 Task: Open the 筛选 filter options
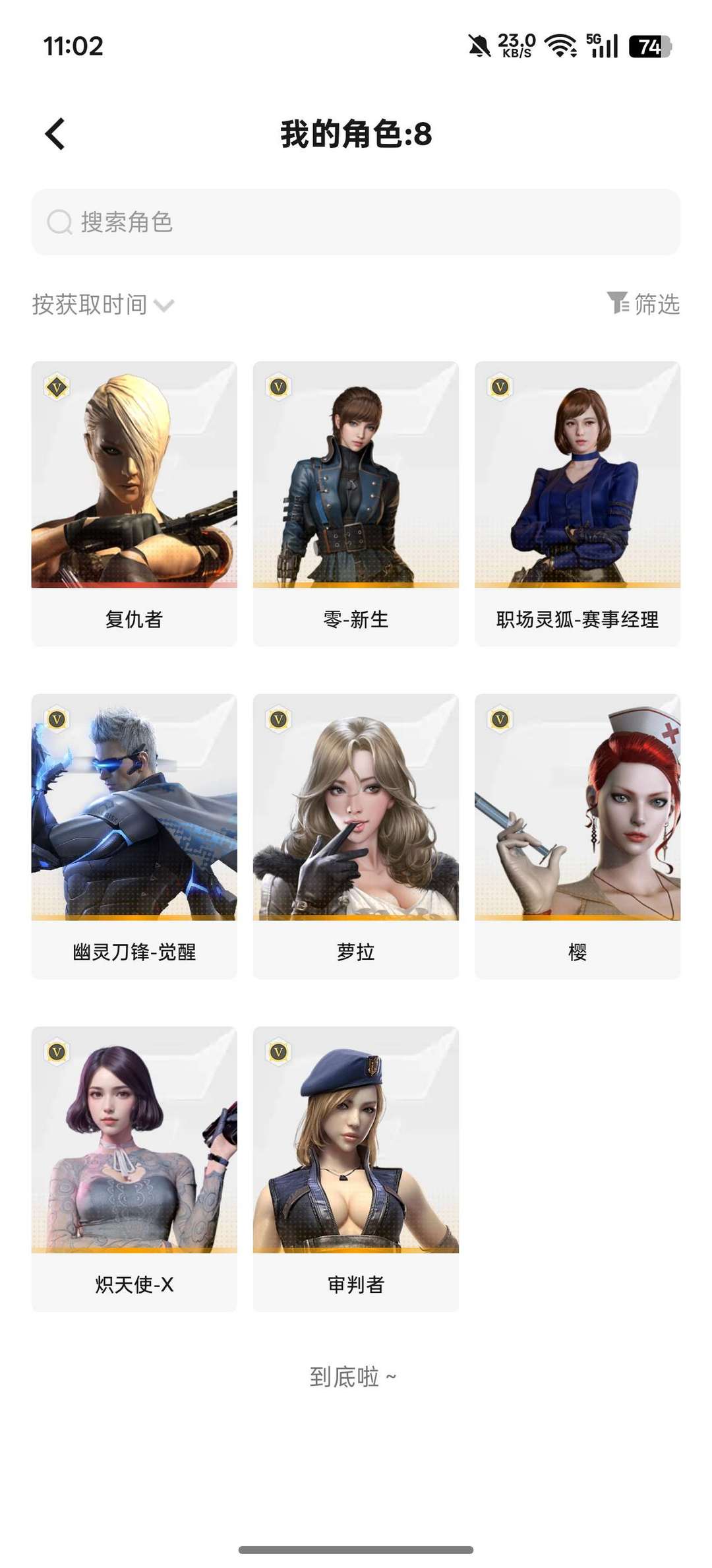click(x=643, y=304)
